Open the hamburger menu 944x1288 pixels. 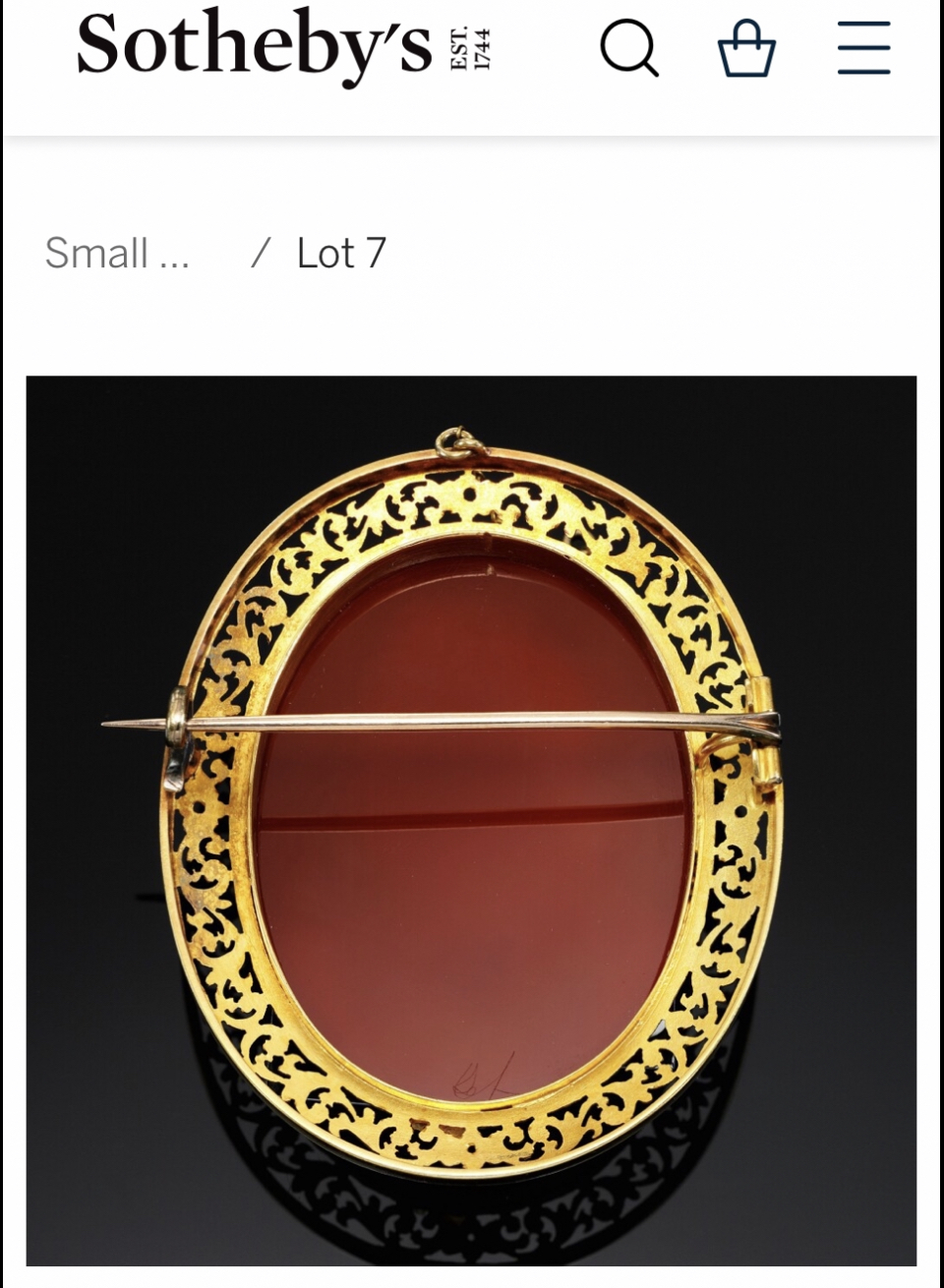tap(863, 48)
